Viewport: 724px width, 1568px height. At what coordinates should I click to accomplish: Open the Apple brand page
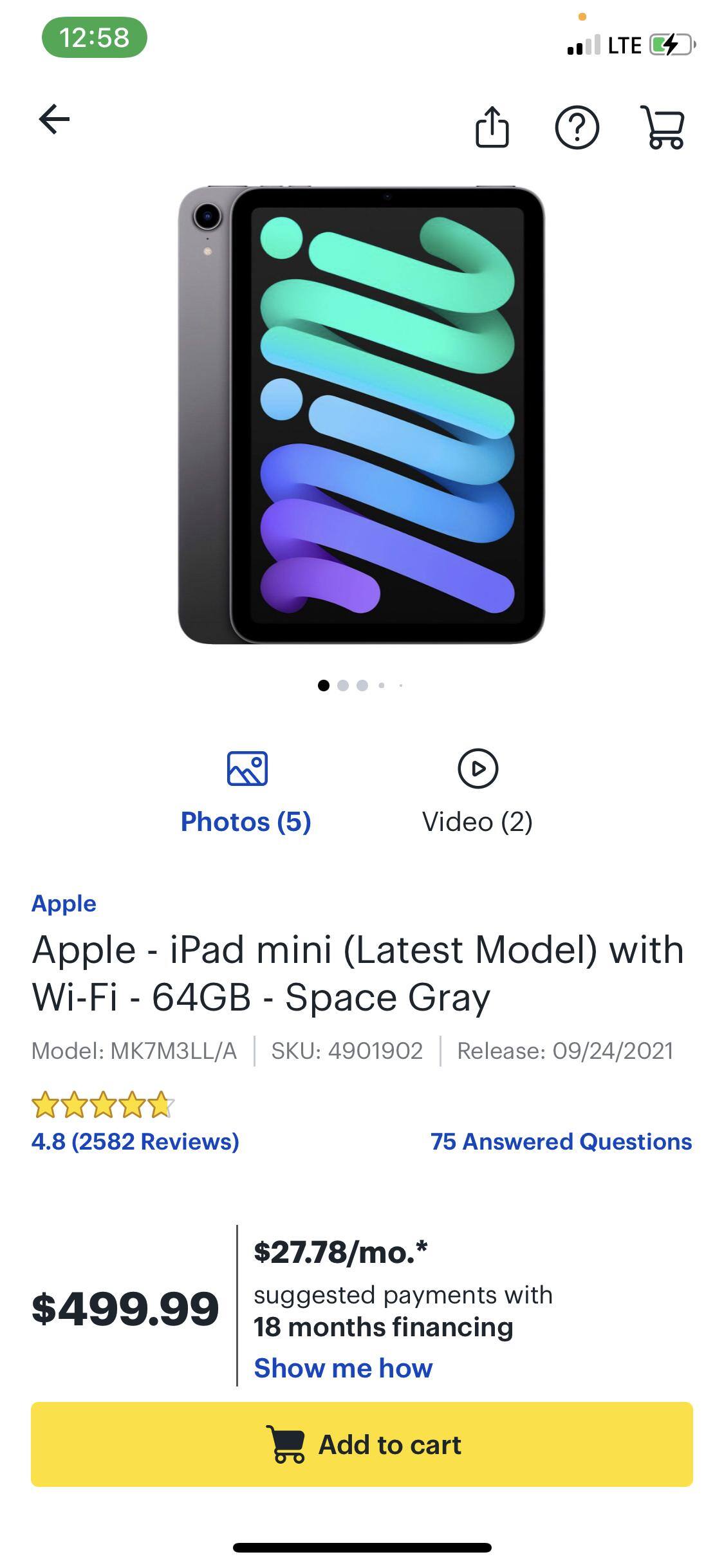(63, 903)
